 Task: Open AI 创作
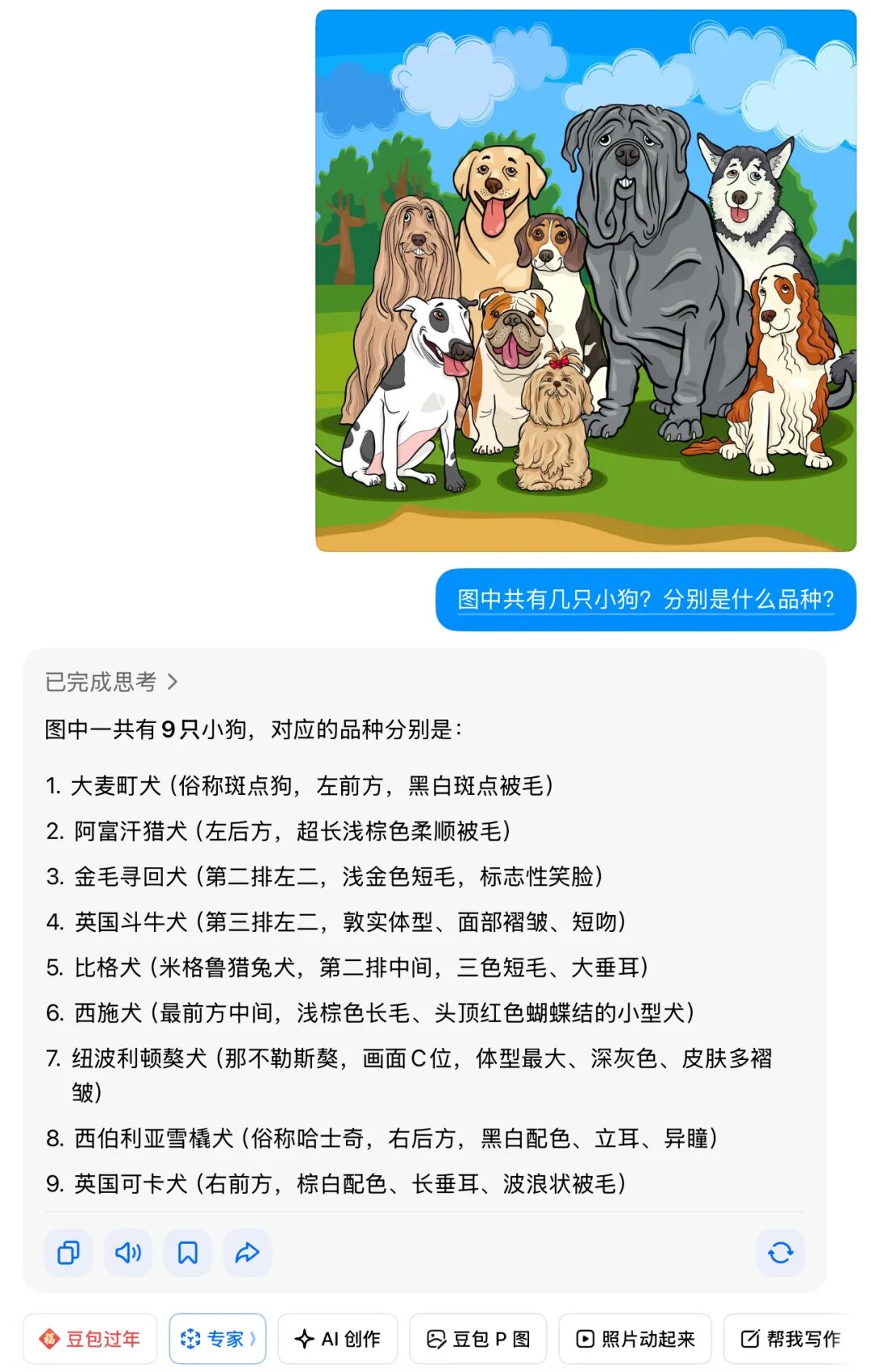[338, 1339]
